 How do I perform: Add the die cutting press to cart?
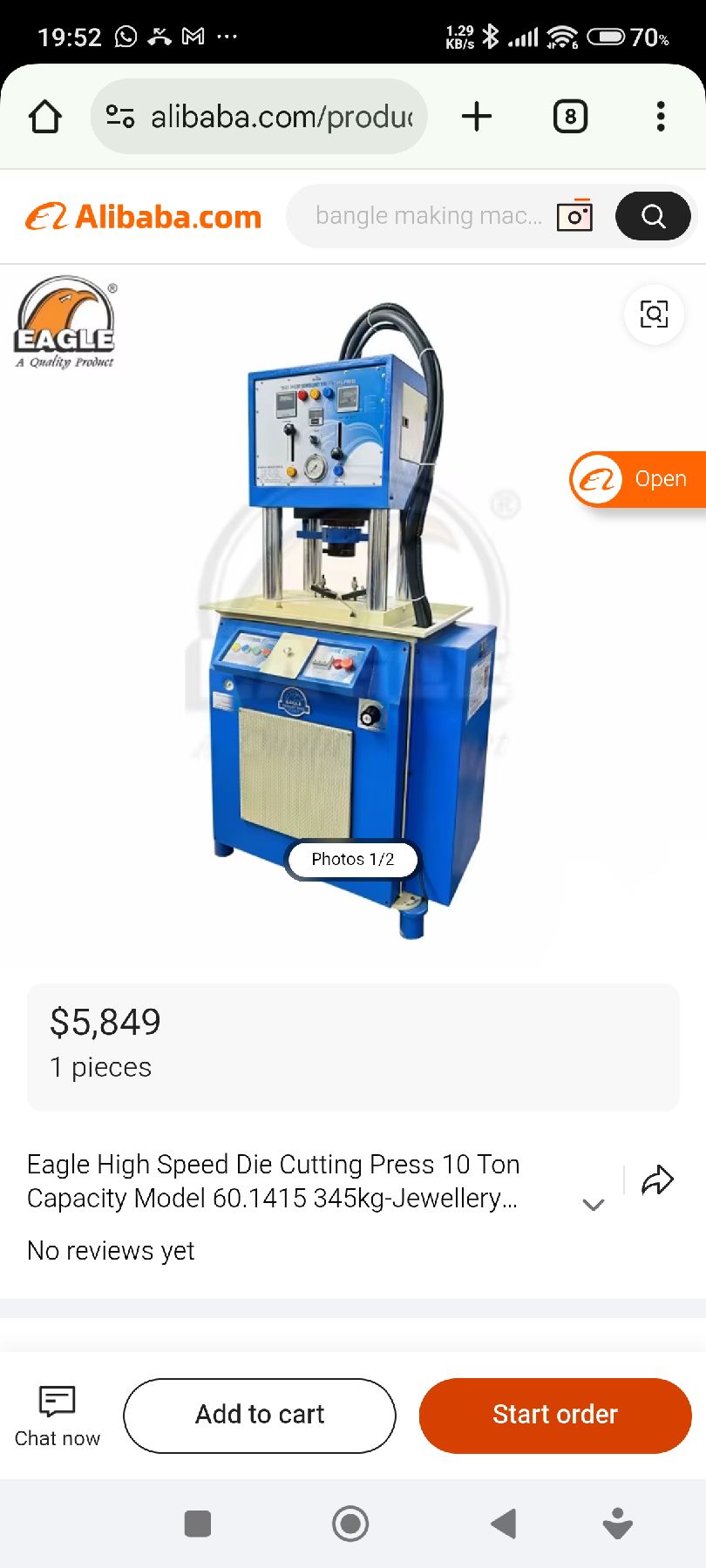point(260,1416)
